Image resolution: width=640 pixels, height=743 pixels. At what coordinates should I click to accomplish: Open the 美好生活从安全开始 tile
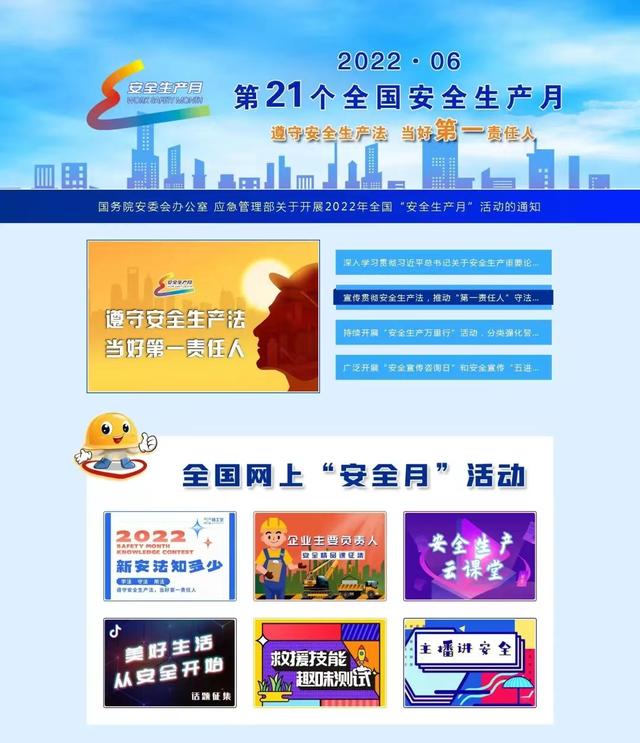click(x=170, y=662)
